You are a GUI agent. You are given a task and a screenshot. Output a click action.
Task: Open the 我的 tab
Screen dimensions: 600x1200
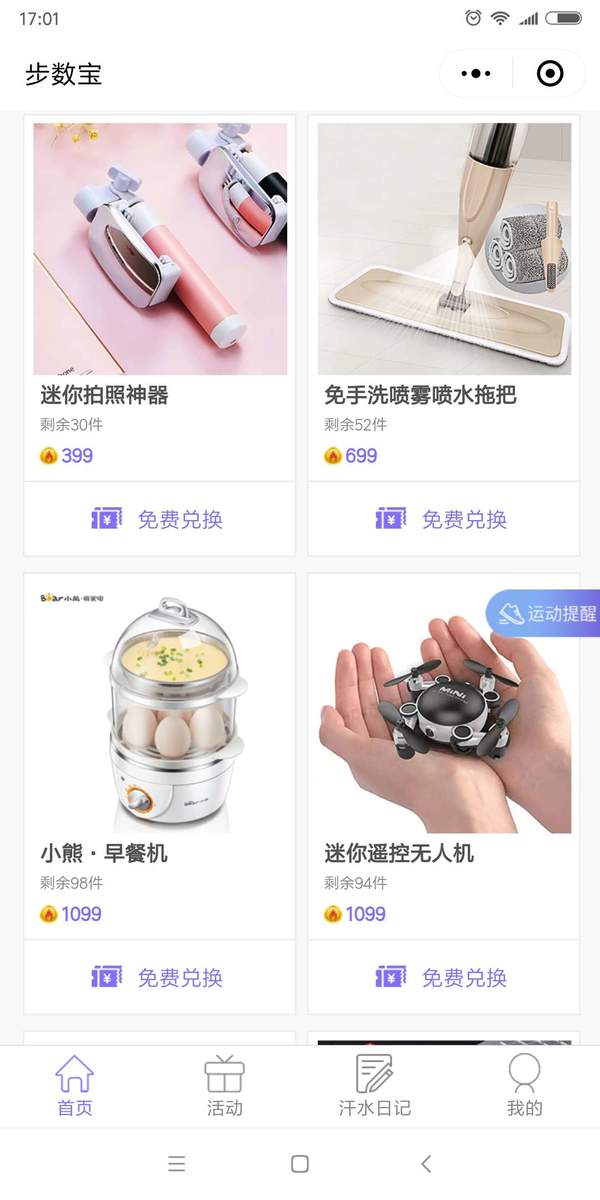pos(524,1086)
